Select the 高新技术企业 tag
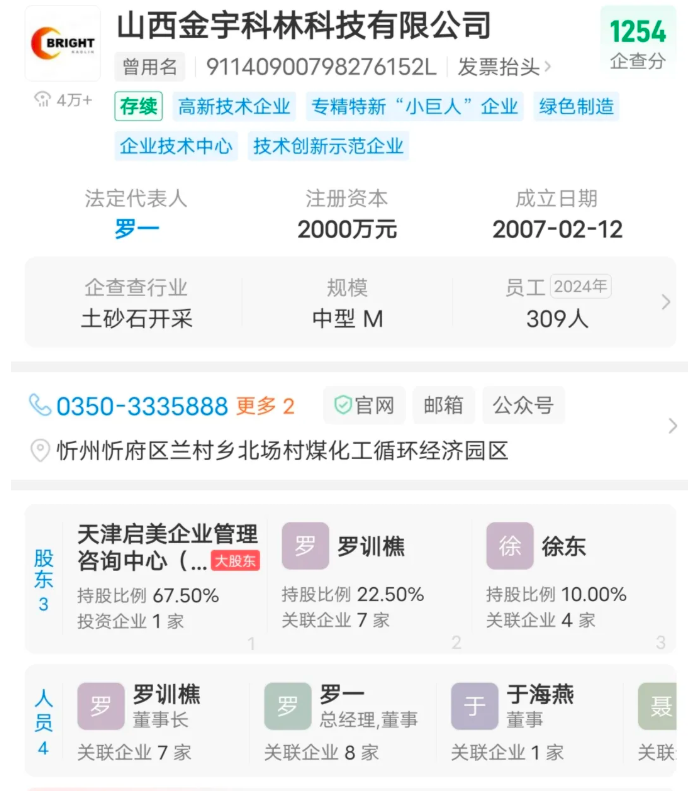This screenshot has height=803, width=696. [234, 107]
